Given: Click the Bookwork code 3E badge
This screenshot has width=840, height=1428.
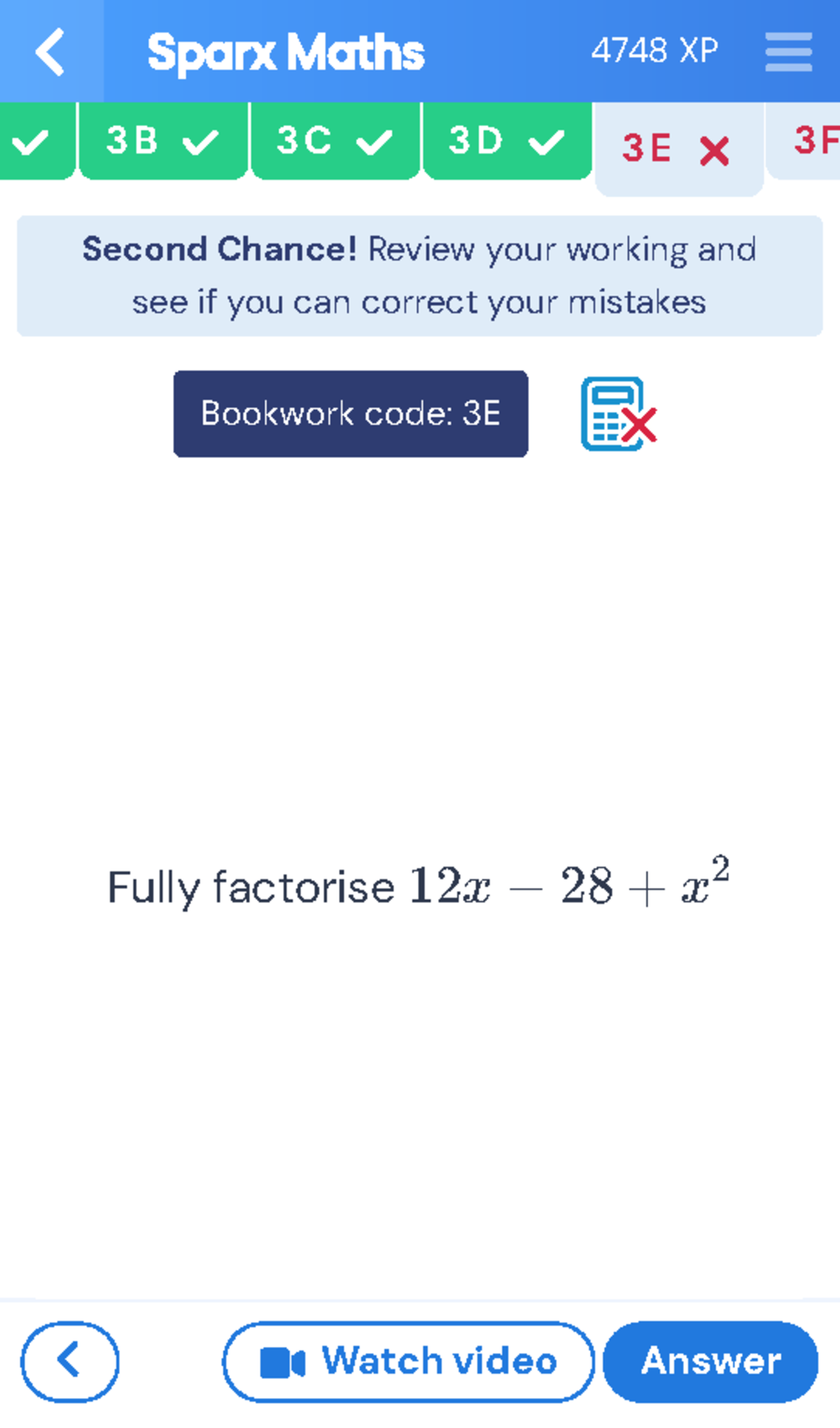Looking at the screenshot, I should pyautogui.click(x=349, y=414).
